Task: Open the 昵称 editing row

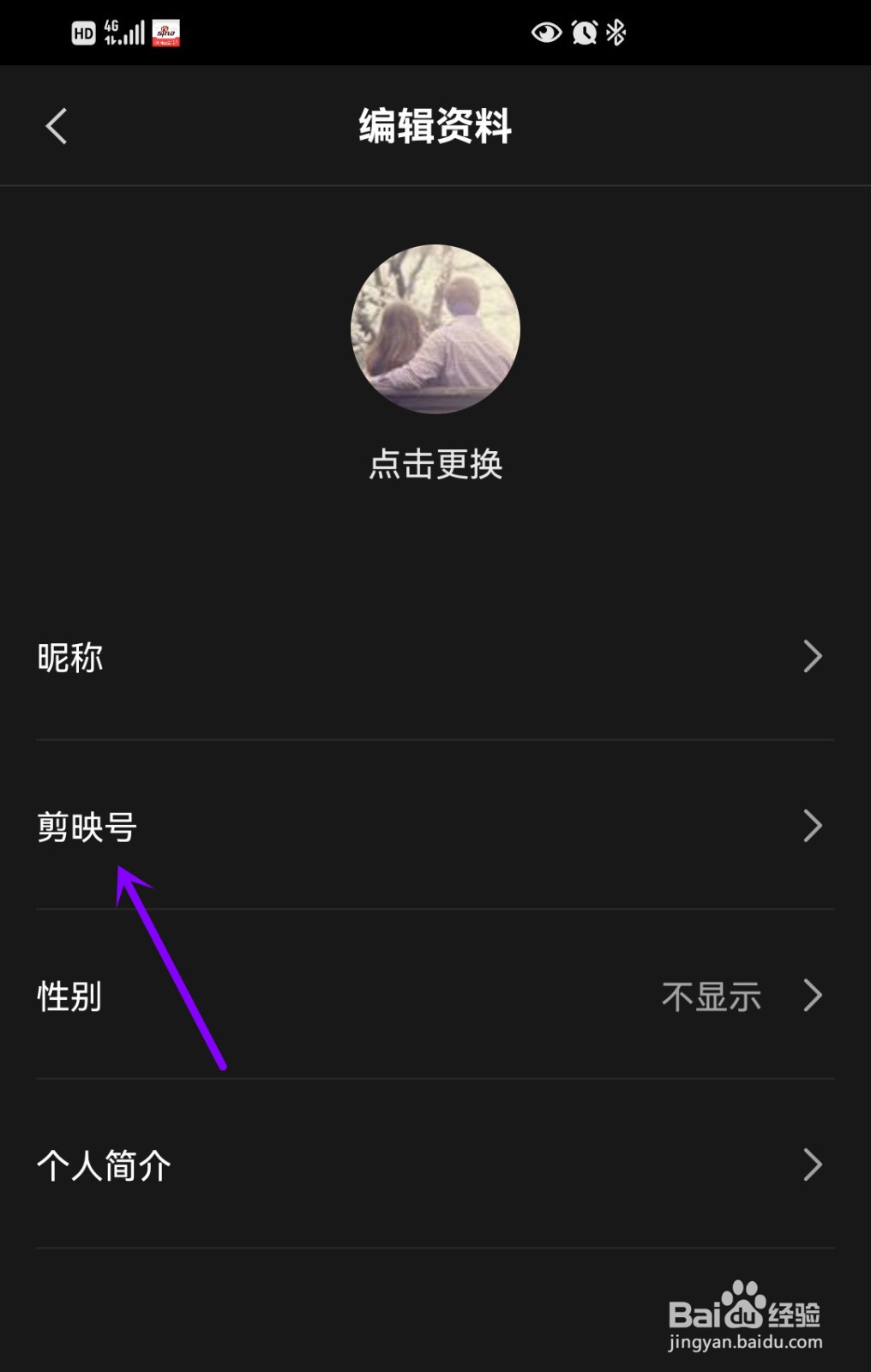Action: pos(70,657)
